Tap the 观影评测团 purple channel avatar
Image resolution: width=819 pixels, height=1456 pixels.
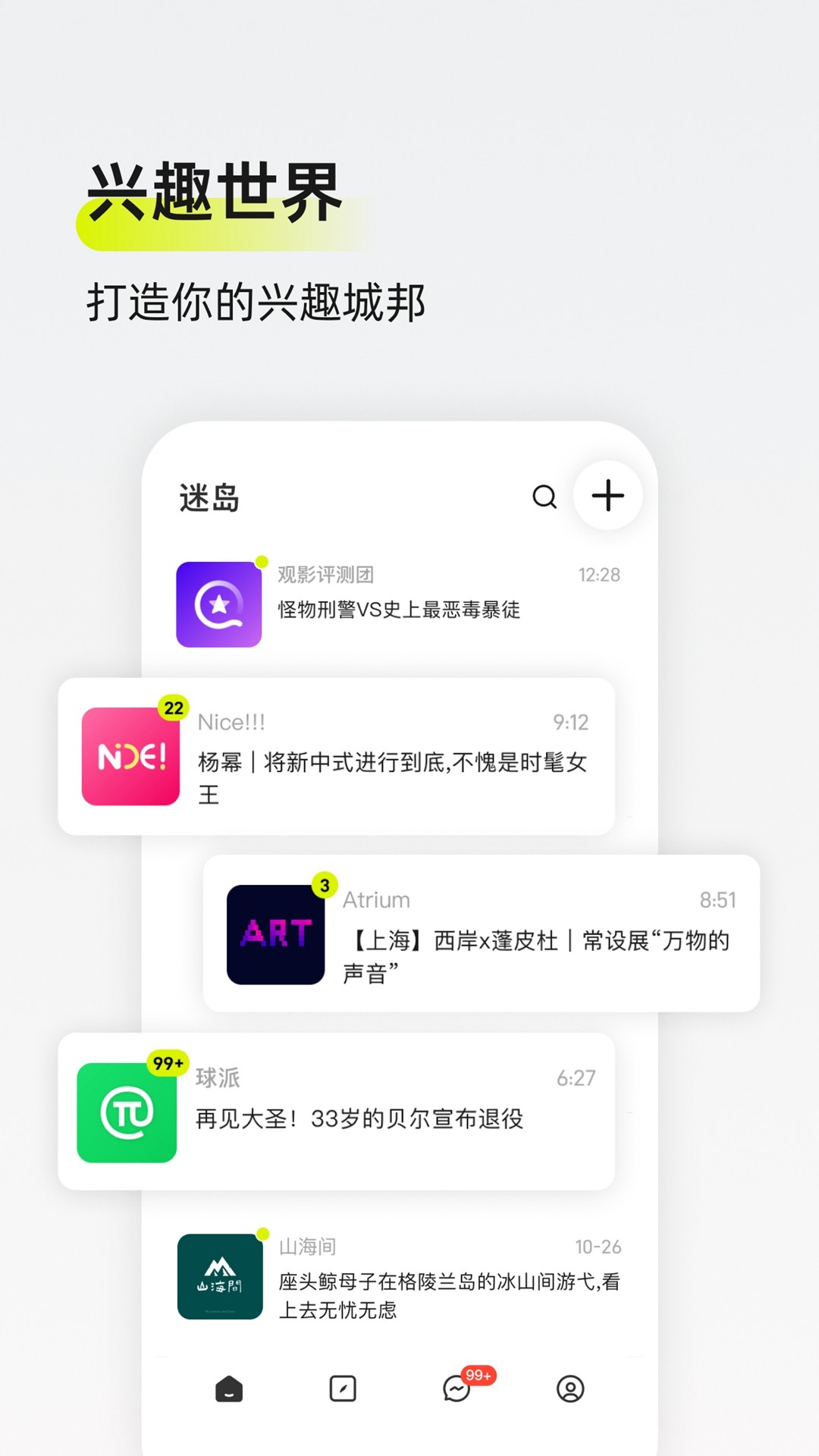click(219, 601)
